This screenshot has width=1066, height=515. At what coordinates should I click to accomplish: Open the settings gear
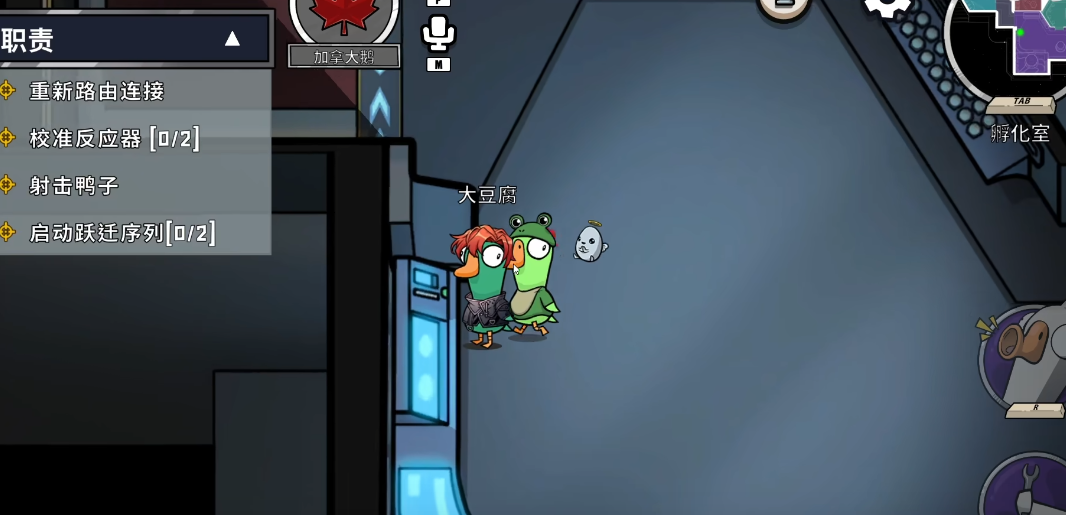[887, 8]
